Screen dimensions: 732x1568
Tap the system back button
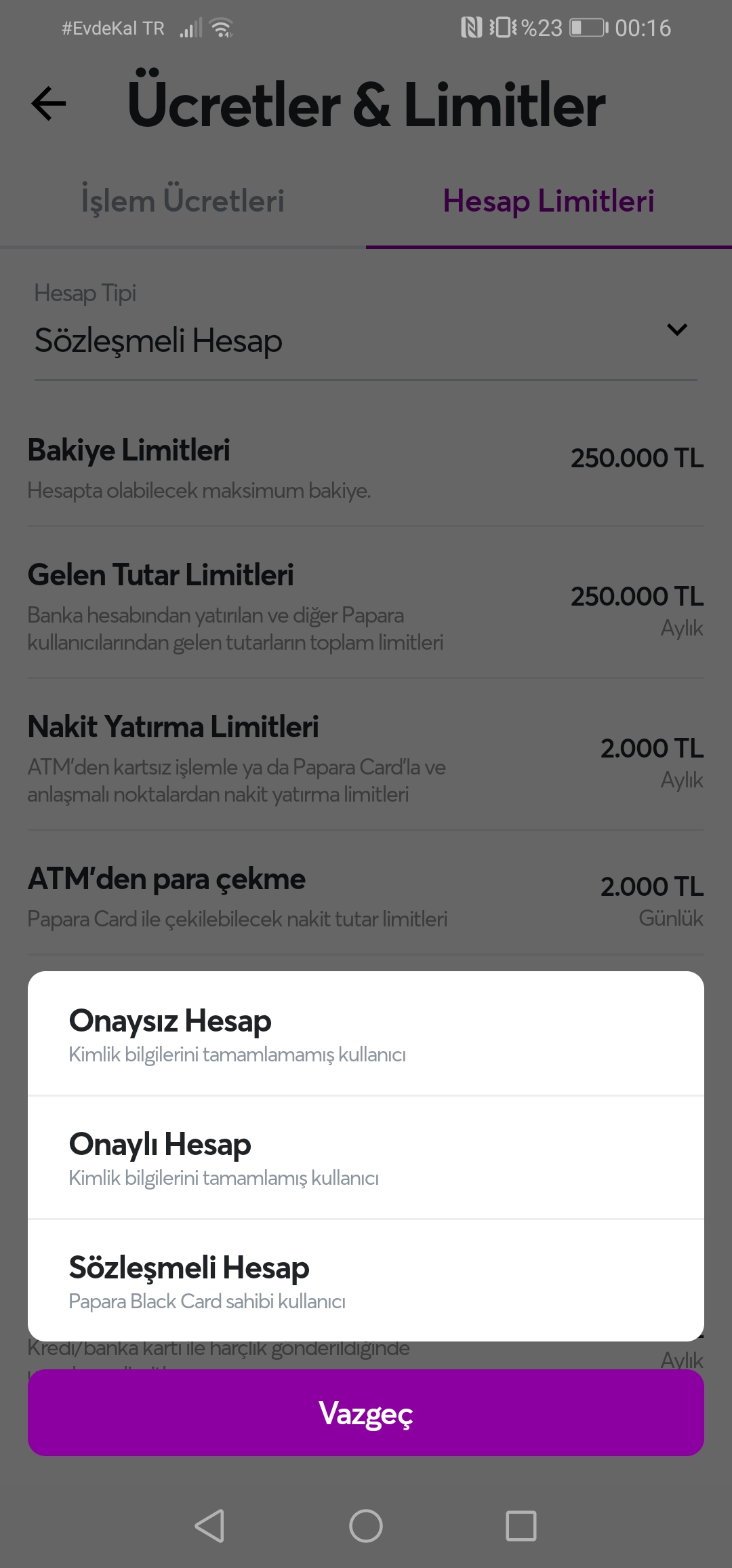209,1526
